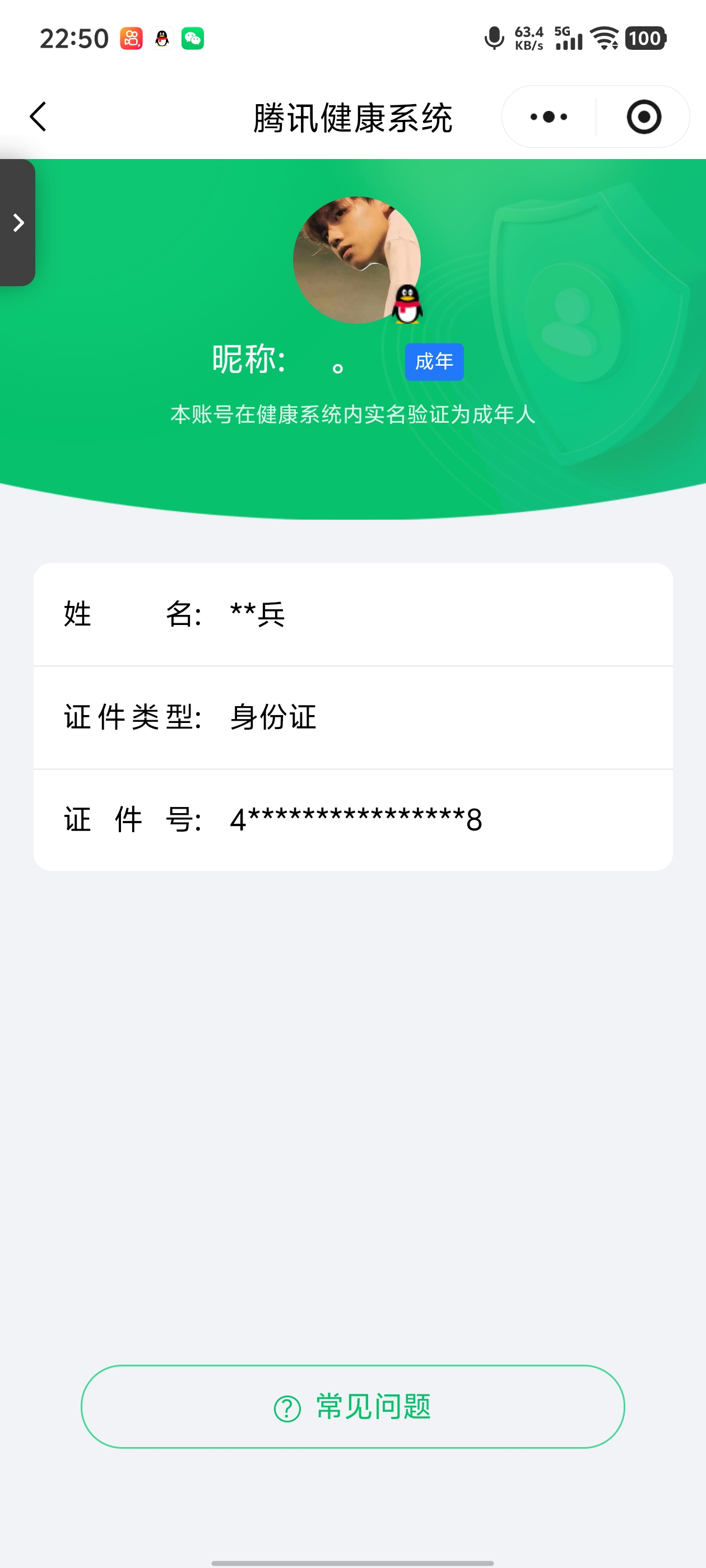
Task: Open 常见问题 (common questions)
Action: [x=352, y=1407]
